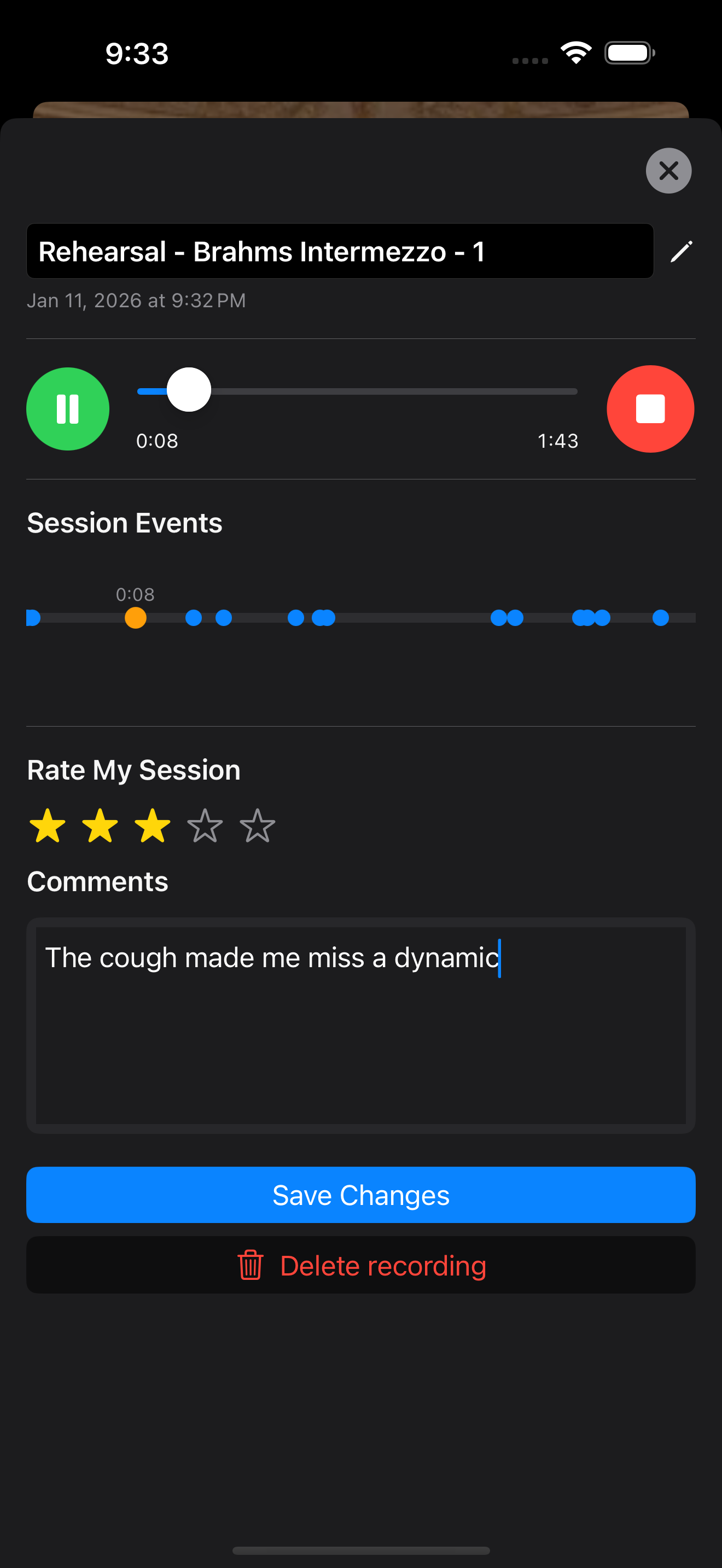
Task: Rate the session one star
Action: point(48,826)
